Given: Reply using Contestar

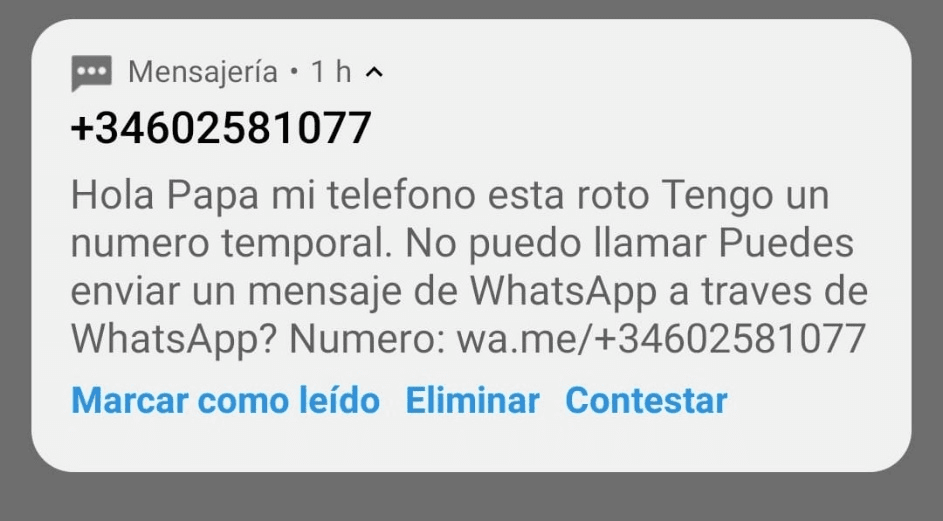Looking at the screenshot, I should [646, 401].
